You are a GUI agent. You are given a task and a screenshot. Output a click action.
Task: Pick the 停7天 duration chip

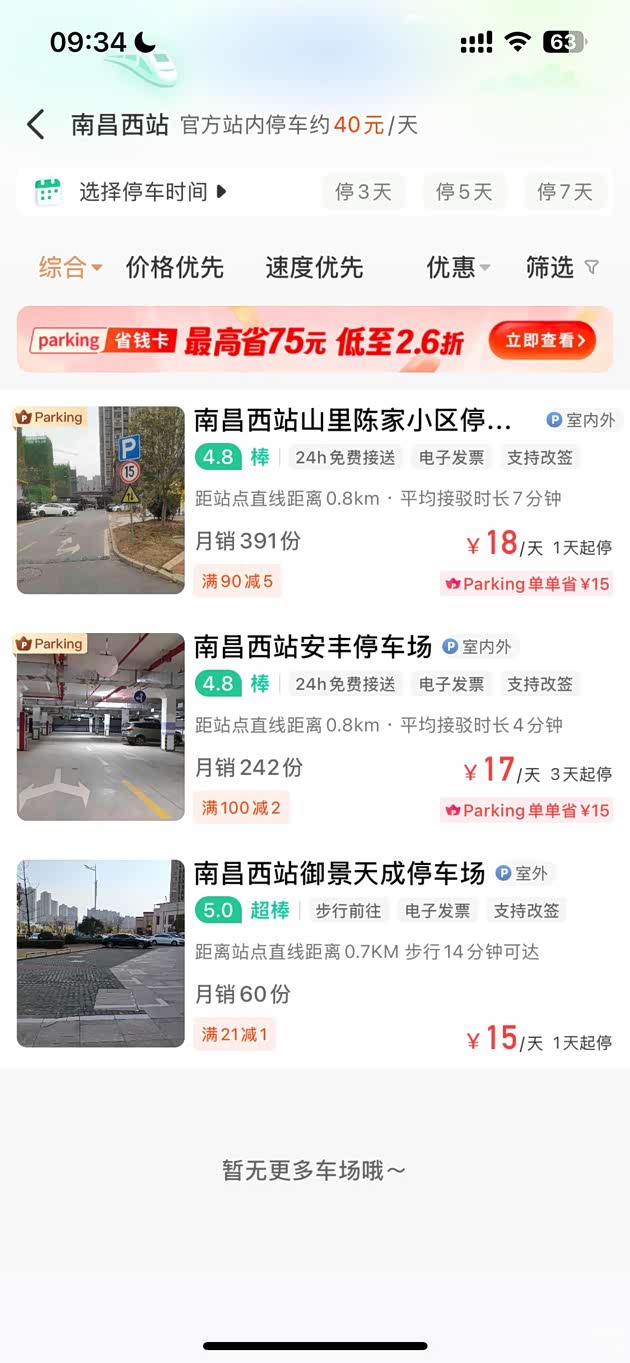565,191
